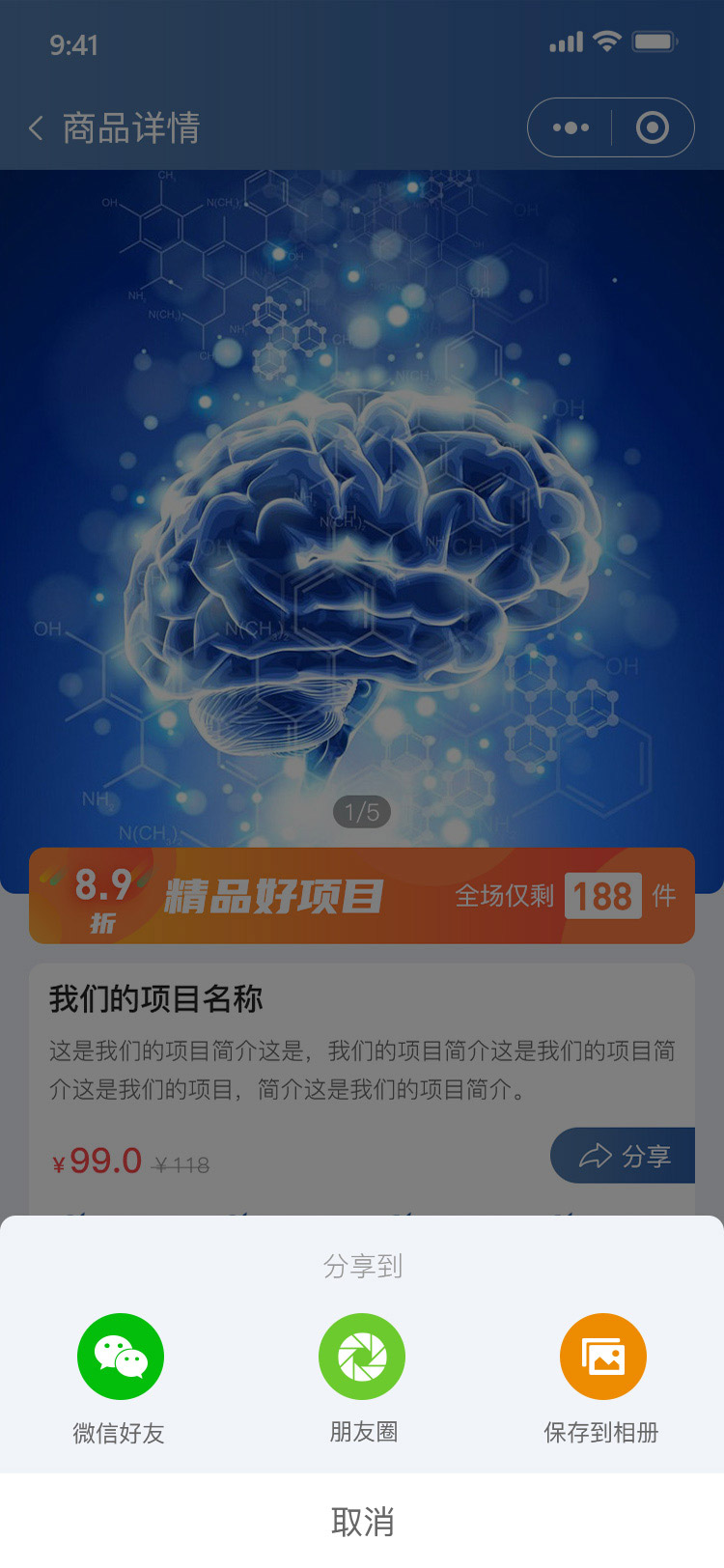Share to 微信好友
This screenshot has width=724, height=1568.
(x=120, y=1357)
